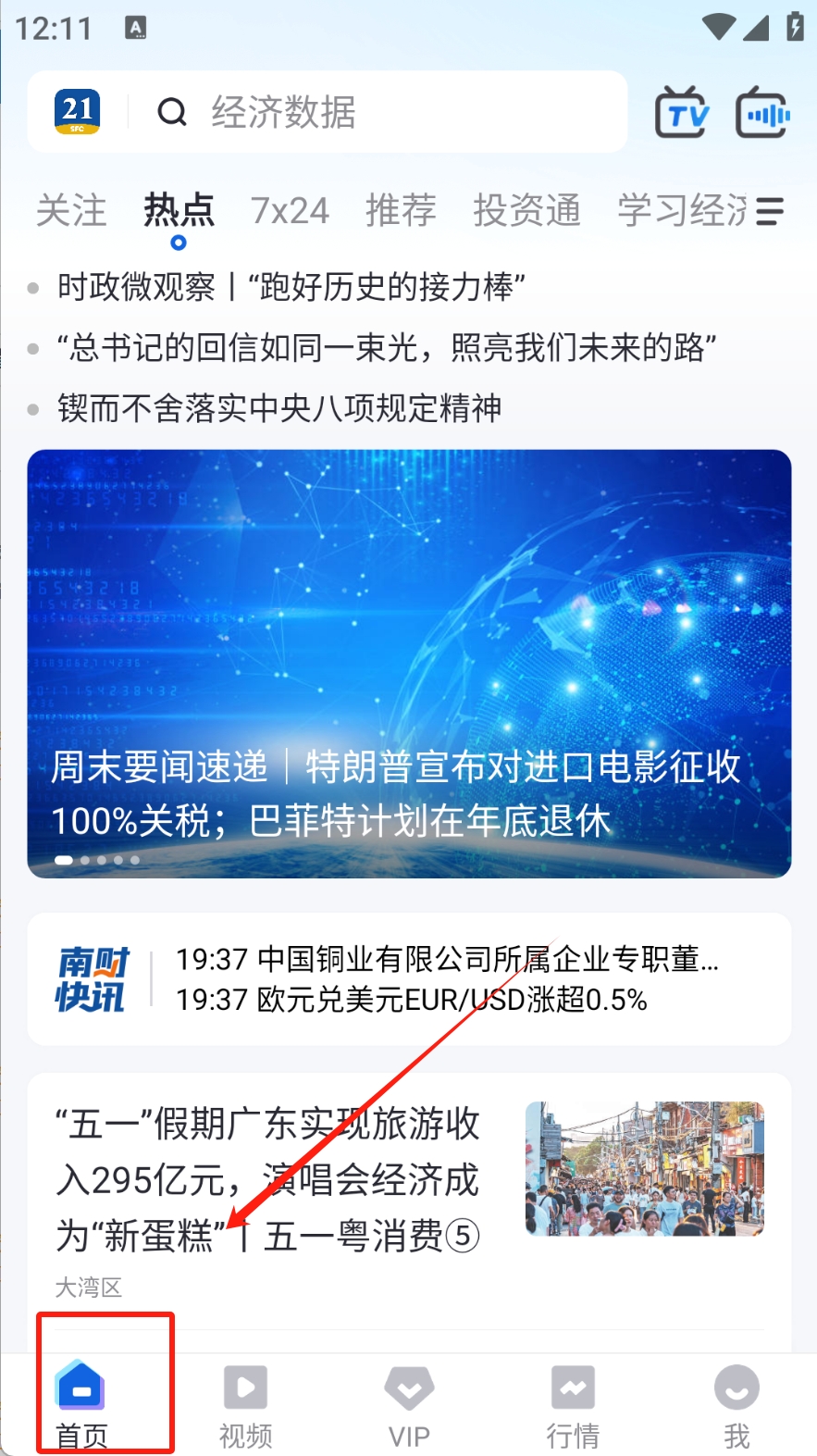Switch to the 推荐 tab
Viewport: 817px width, 1456px height.
(400, 210)
